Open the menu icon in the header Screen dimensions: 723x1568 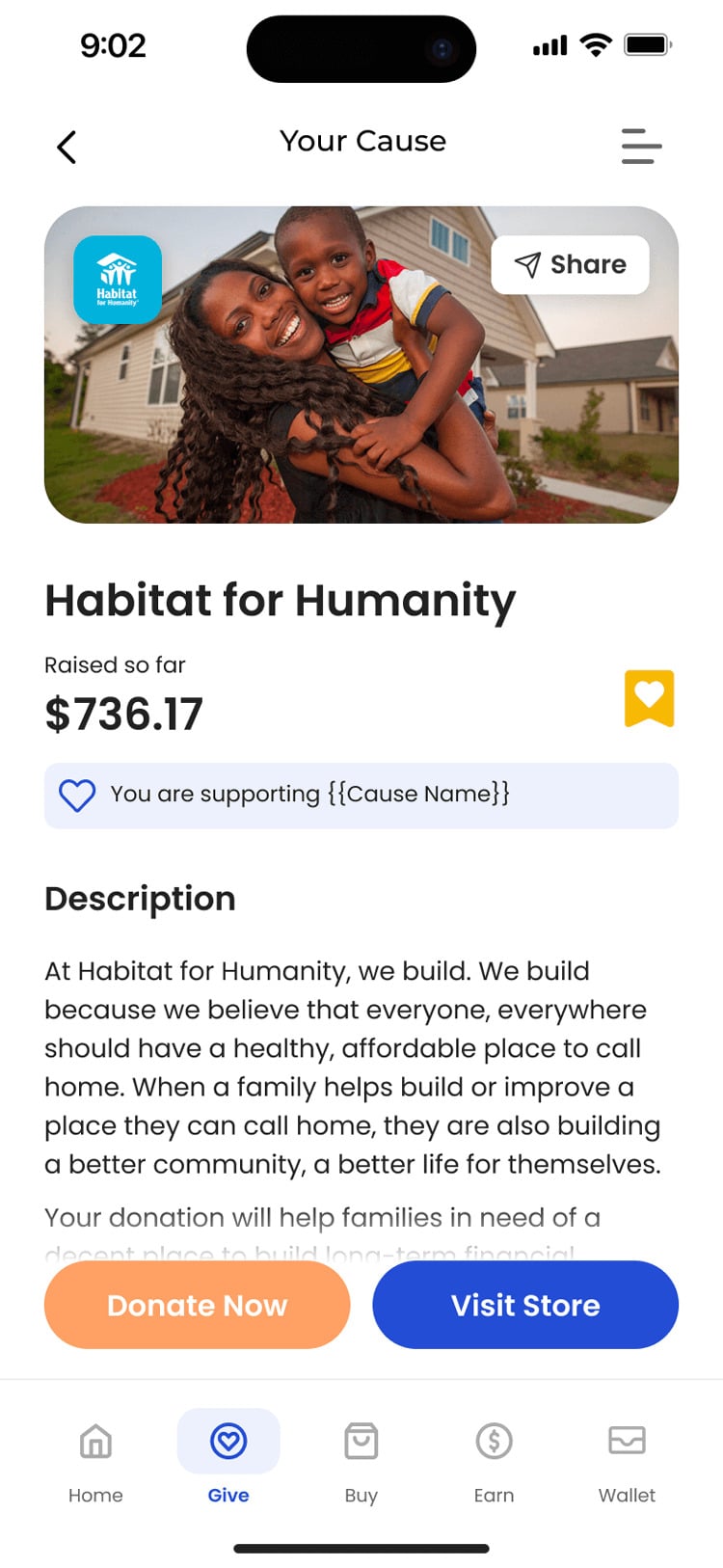point(641,147)
